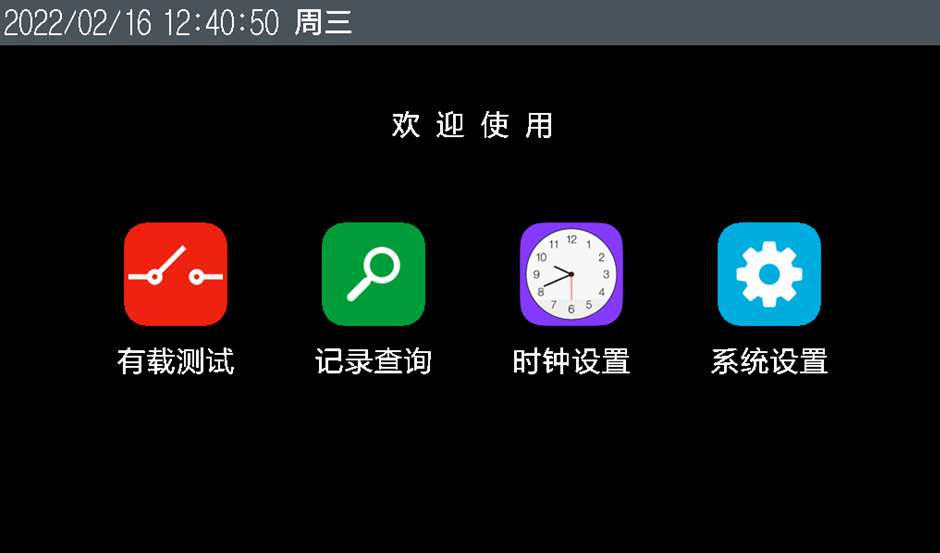Open 记录查询 record query
Image resolution: width=940 pixels, height=553 pixels.
tap(373, 274)
